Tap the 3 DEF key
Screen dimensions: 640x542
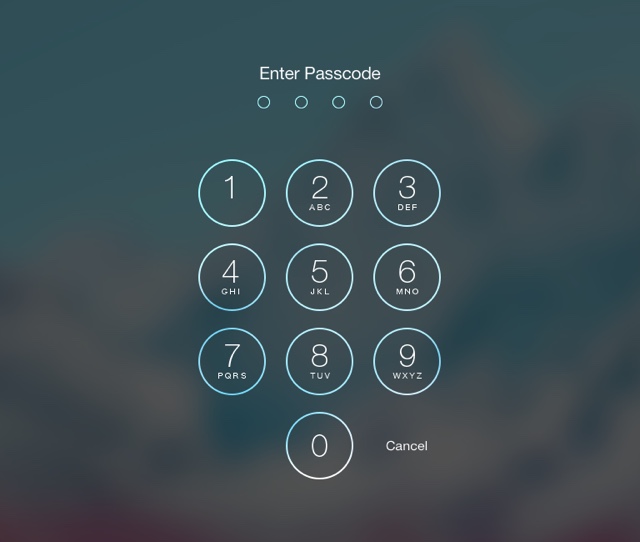[x=407, y=192]
